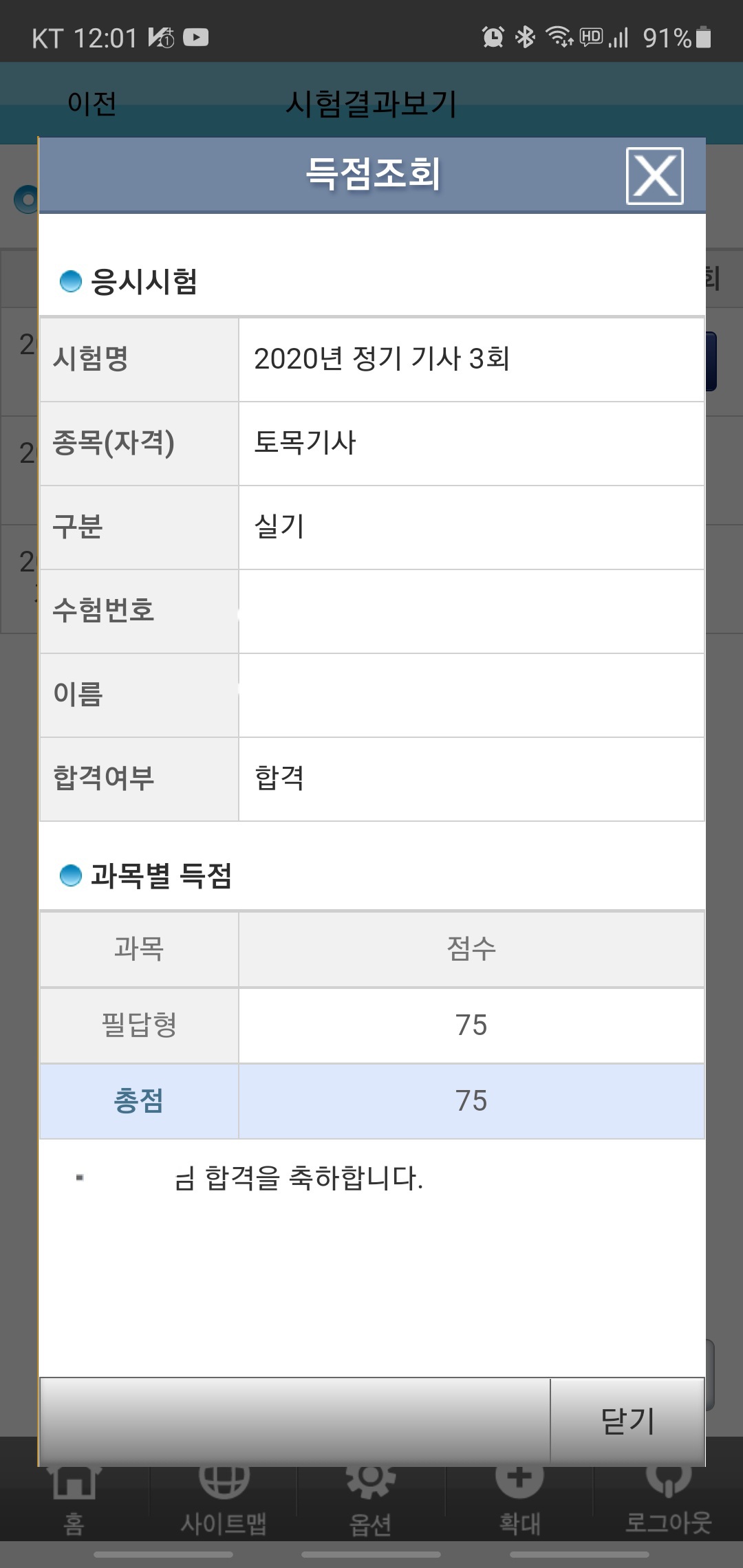Close the 득점조회 dialog with X
Image resolution: width=743 pixels, height=1568 pixels.
click(654, 176)
